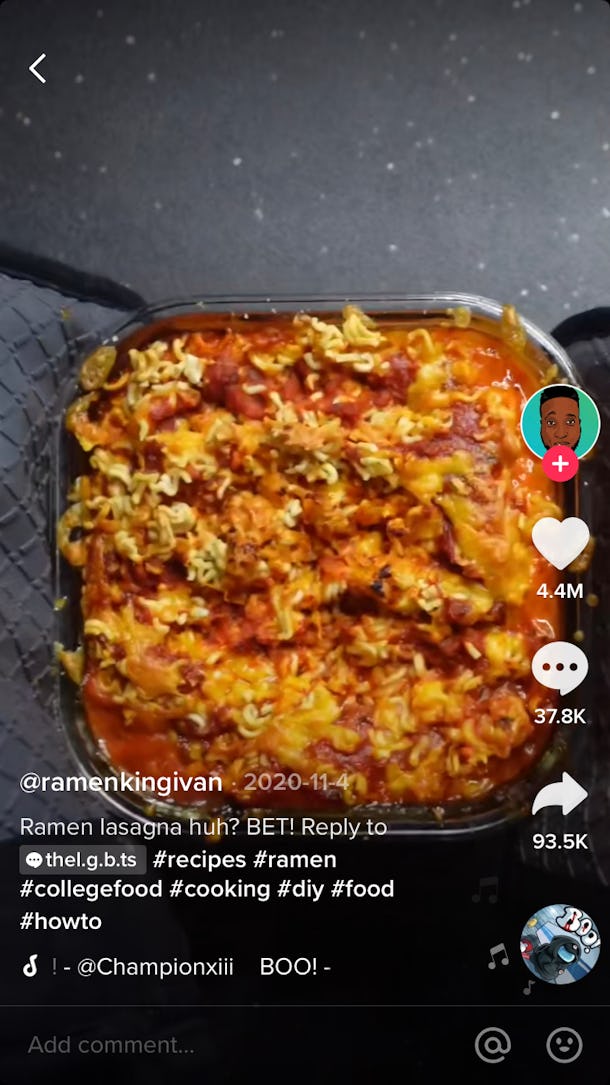Open the emoji picker for comments
610x1085 pixels.
(x=564, y=1045)
